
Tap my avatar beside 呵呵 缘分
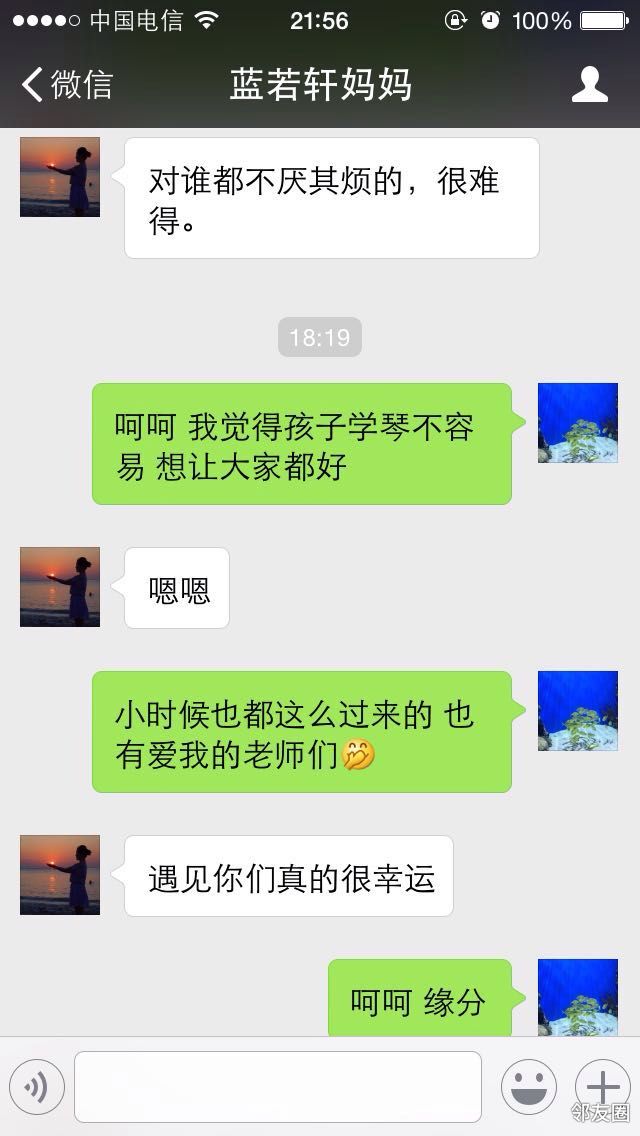point(577,996)
